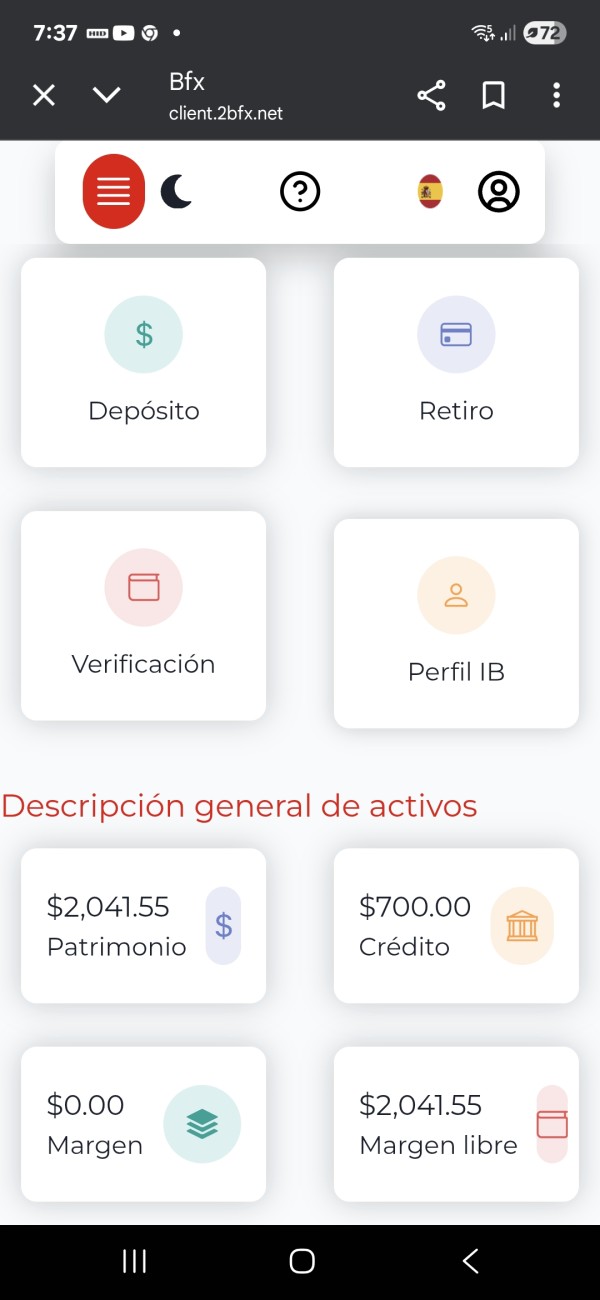
Task: Open the Perfil IB card
Action: click(x=456, y=623)
